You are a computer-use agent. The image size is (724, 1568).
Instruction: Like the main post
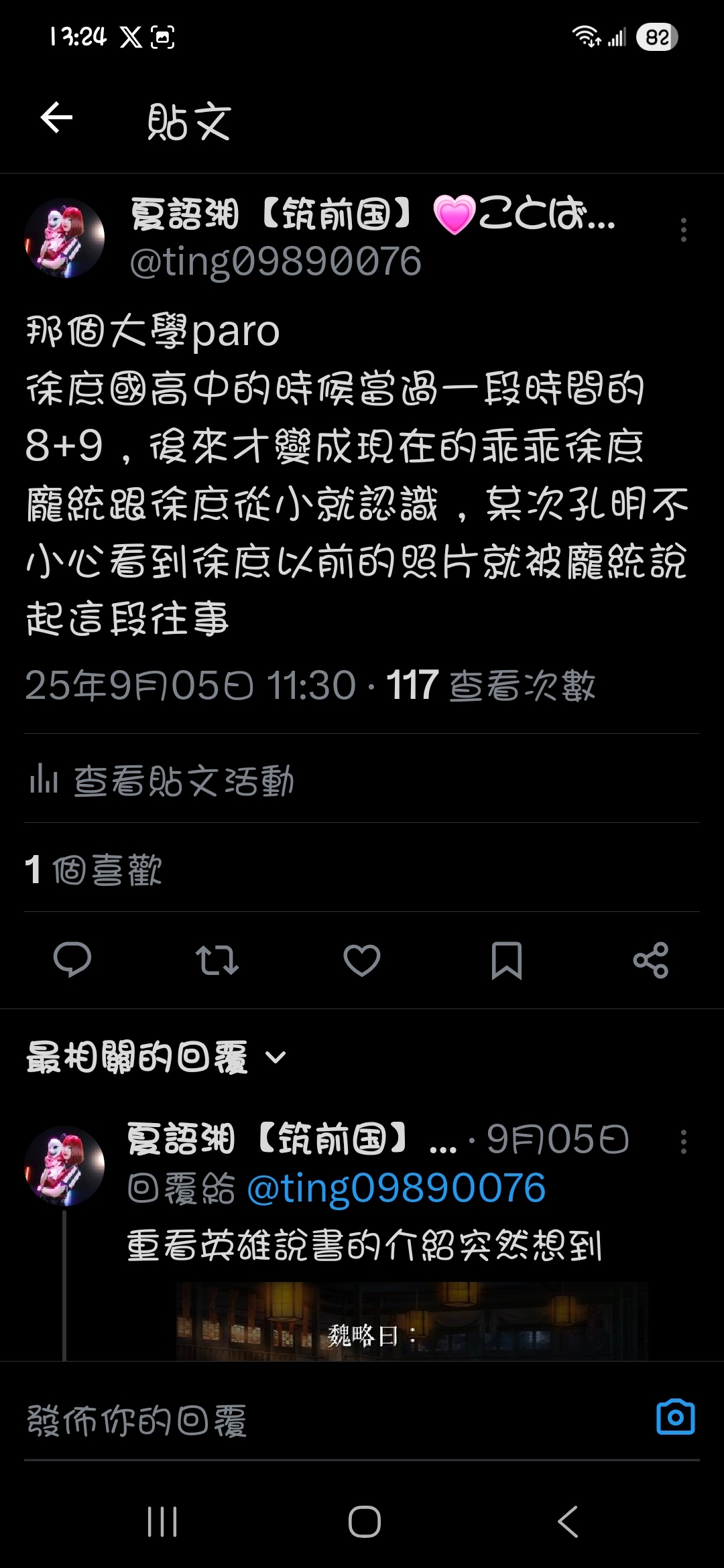362,960
